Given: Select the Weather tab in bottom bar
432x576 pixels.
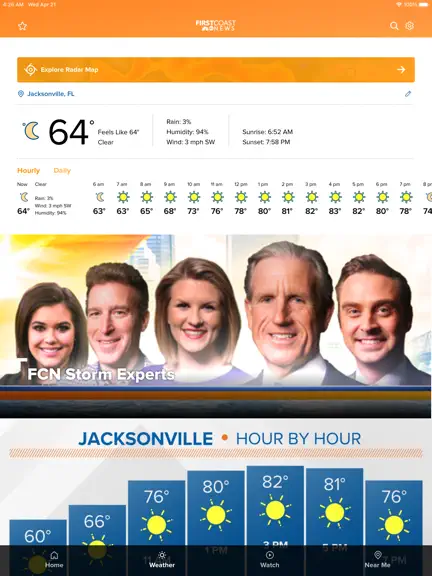Looking at the screenshot, I should tap(162, 560).
